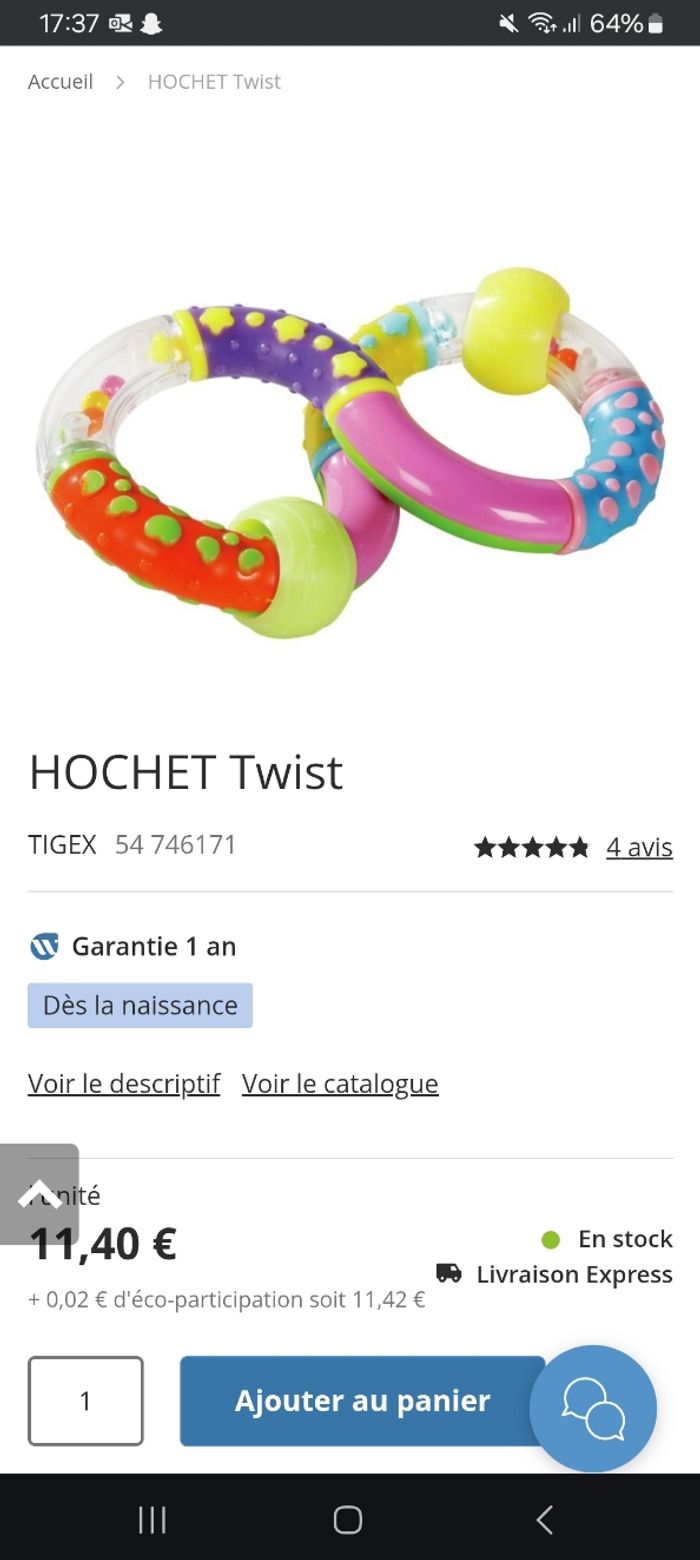Go to the home screen via home button
The image size is (700, 1560).
(347, 1520)
